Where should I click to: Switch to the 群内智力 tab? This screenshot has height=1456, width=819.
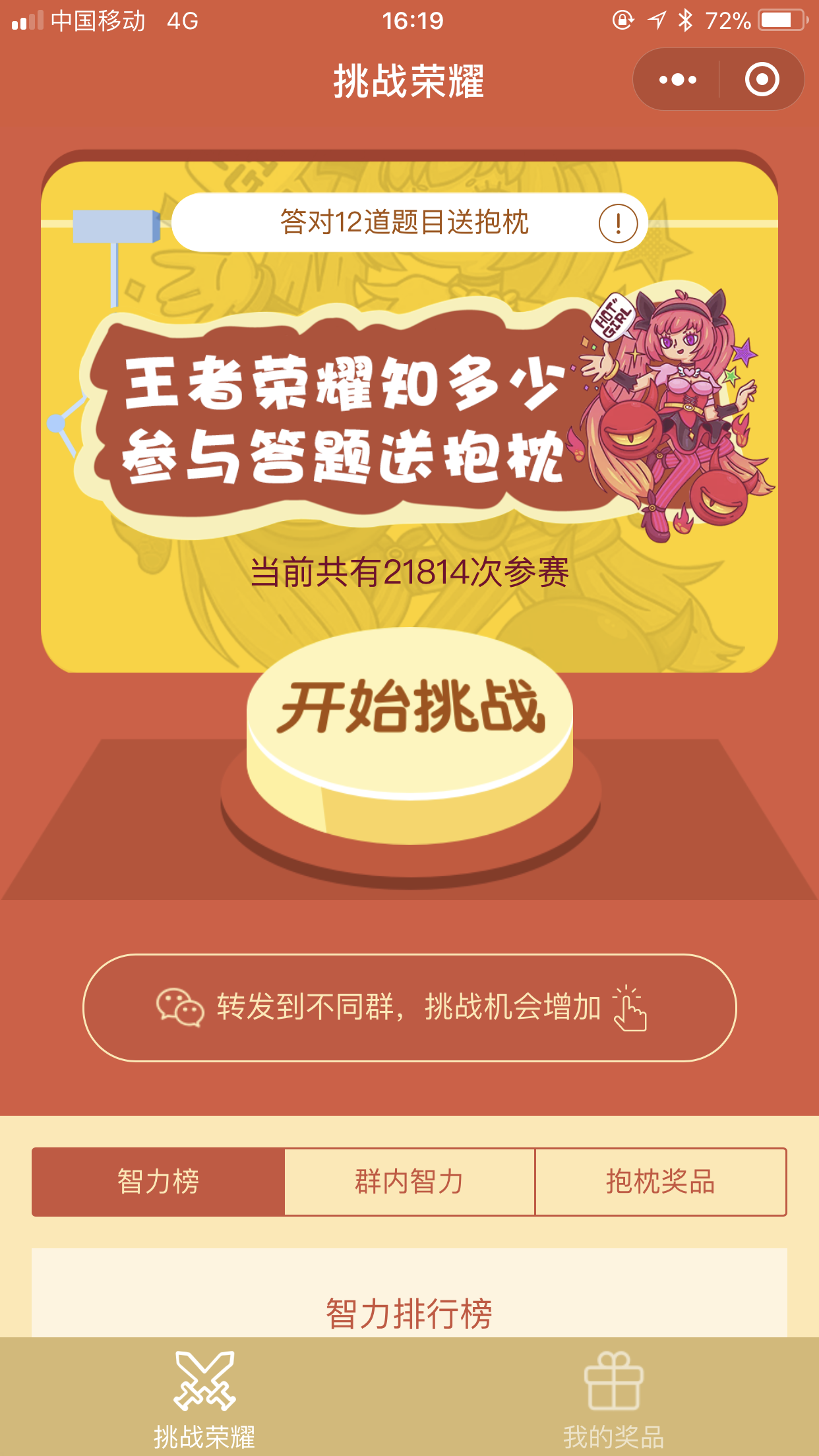click(409, 1182)
